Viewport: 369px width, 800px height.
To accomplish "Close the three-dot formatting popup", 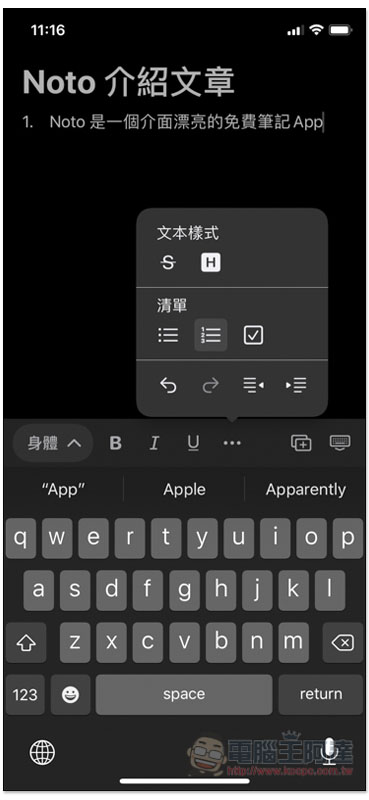I will 232,443.
